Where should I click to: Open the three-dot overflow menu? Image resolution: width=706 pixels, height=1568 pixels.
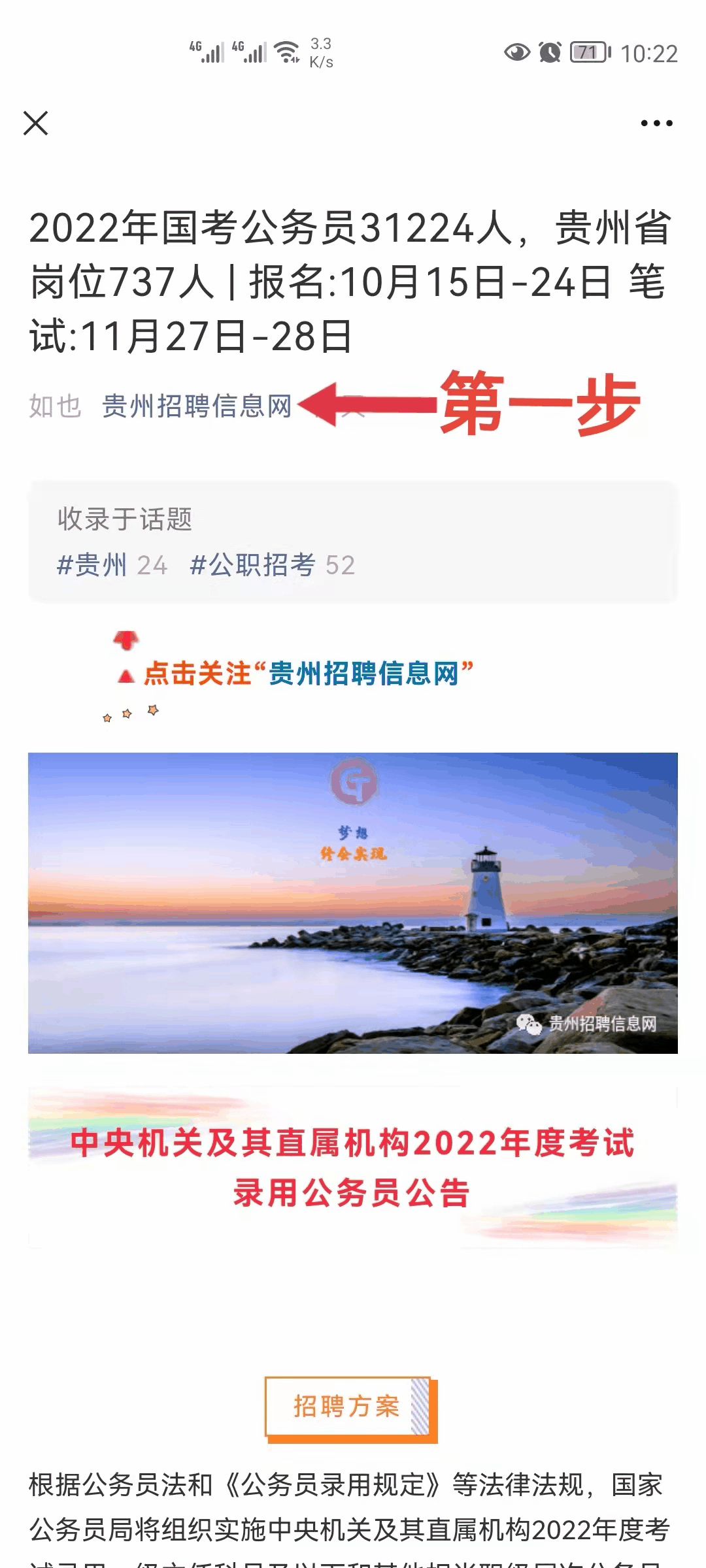pyautogui.click(x=656, y=123)
